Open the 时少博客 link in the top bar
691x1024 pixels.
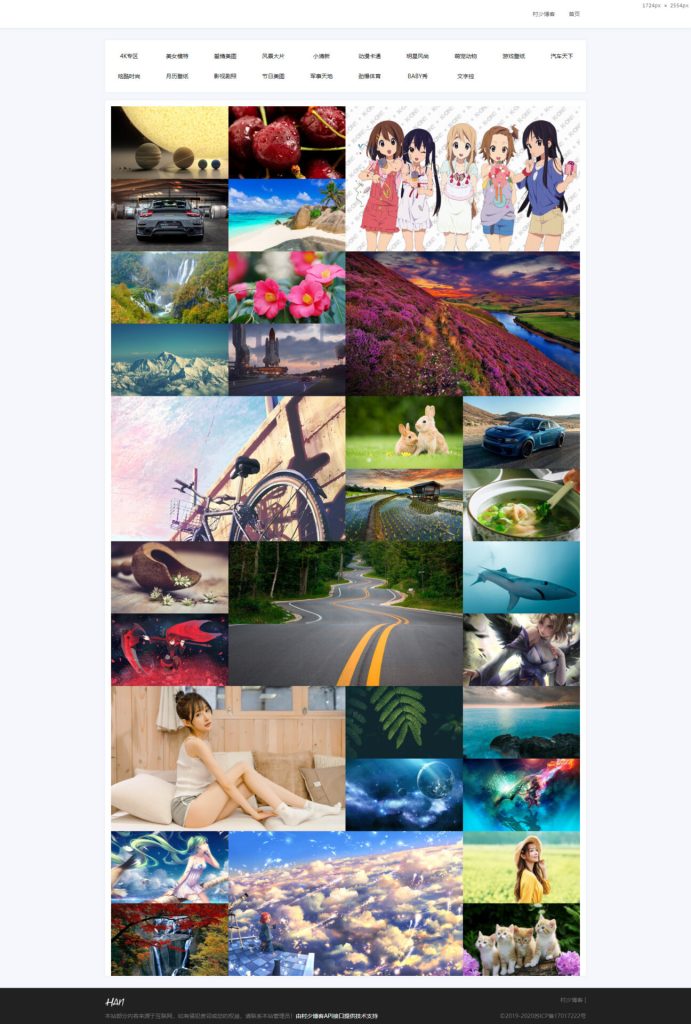click(x=543, y=14)
